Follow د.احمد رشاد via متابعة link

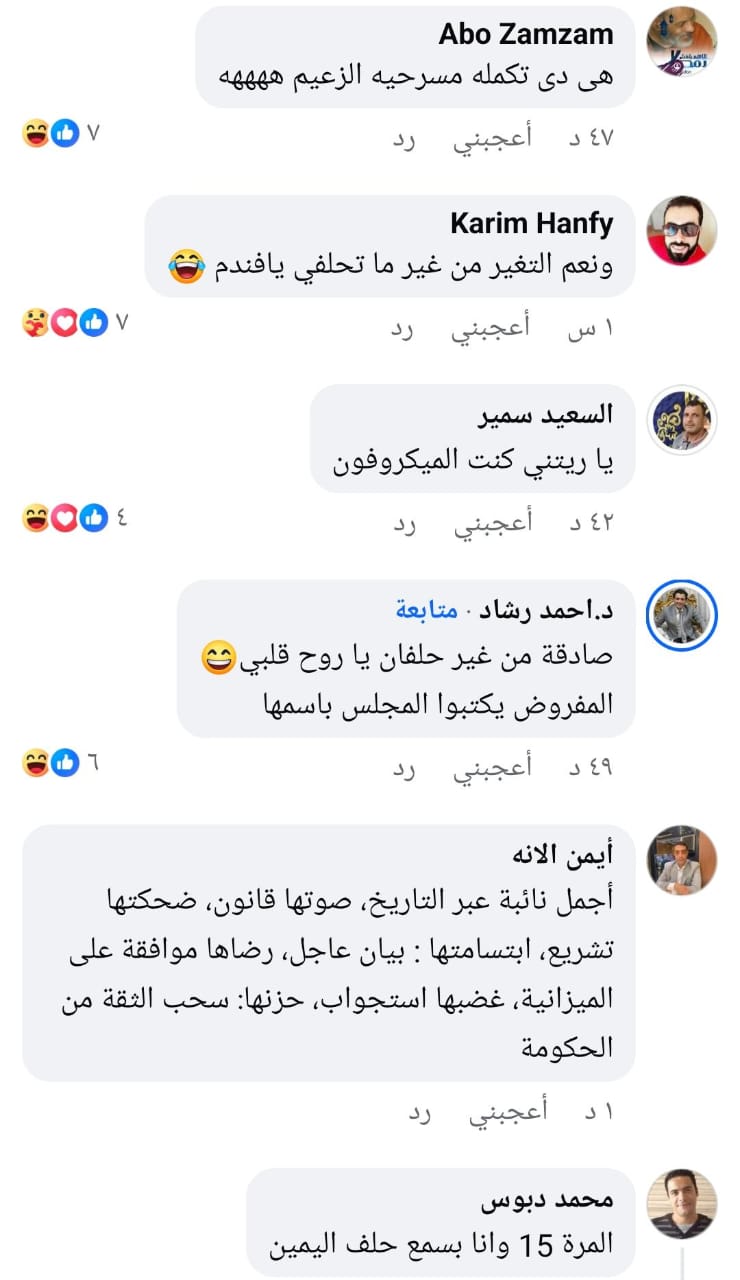click(x=427, y=610)
